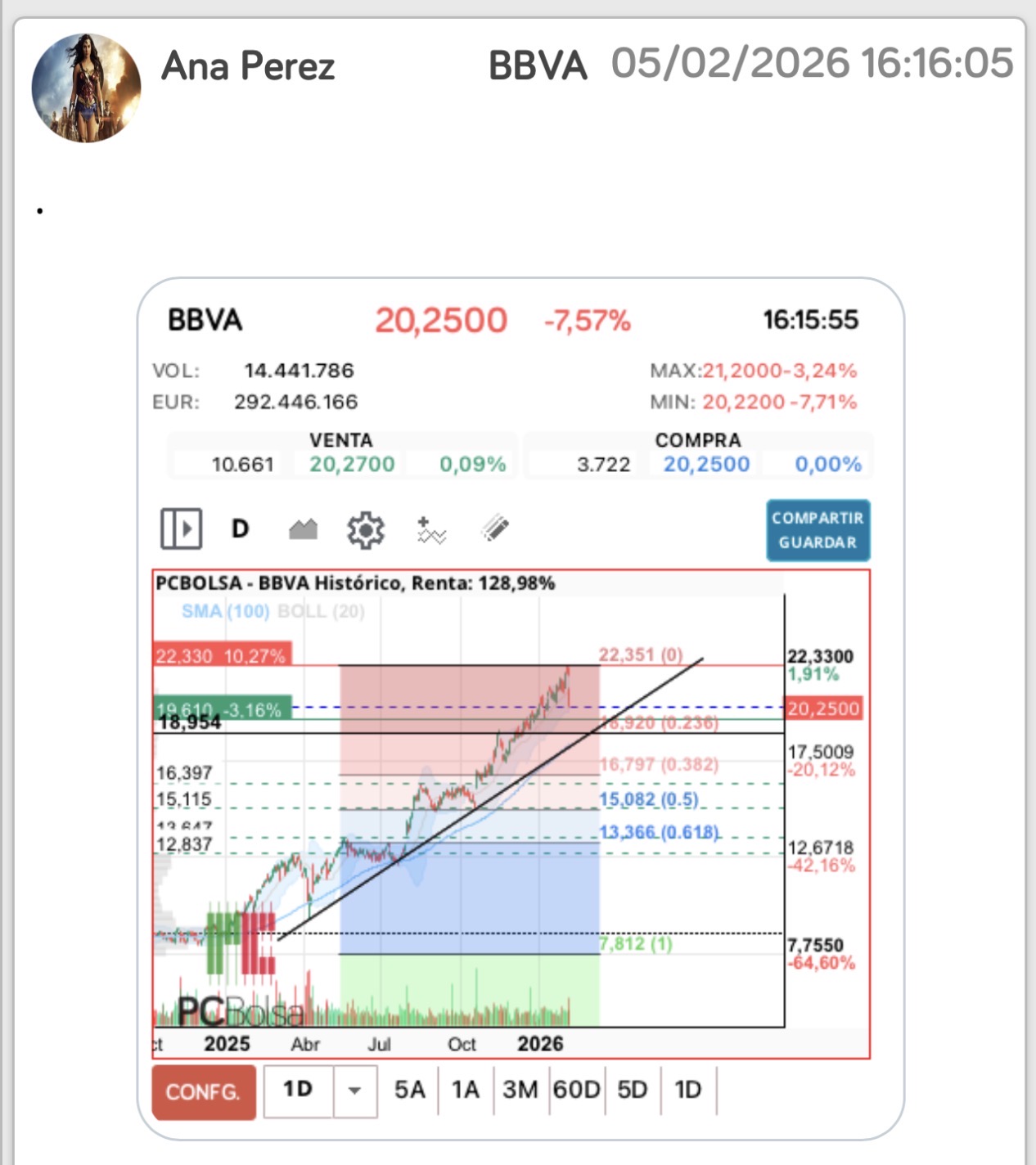Open the chart settings gear icon
The image size is (1036, 1165).
(x=365, y=529)
